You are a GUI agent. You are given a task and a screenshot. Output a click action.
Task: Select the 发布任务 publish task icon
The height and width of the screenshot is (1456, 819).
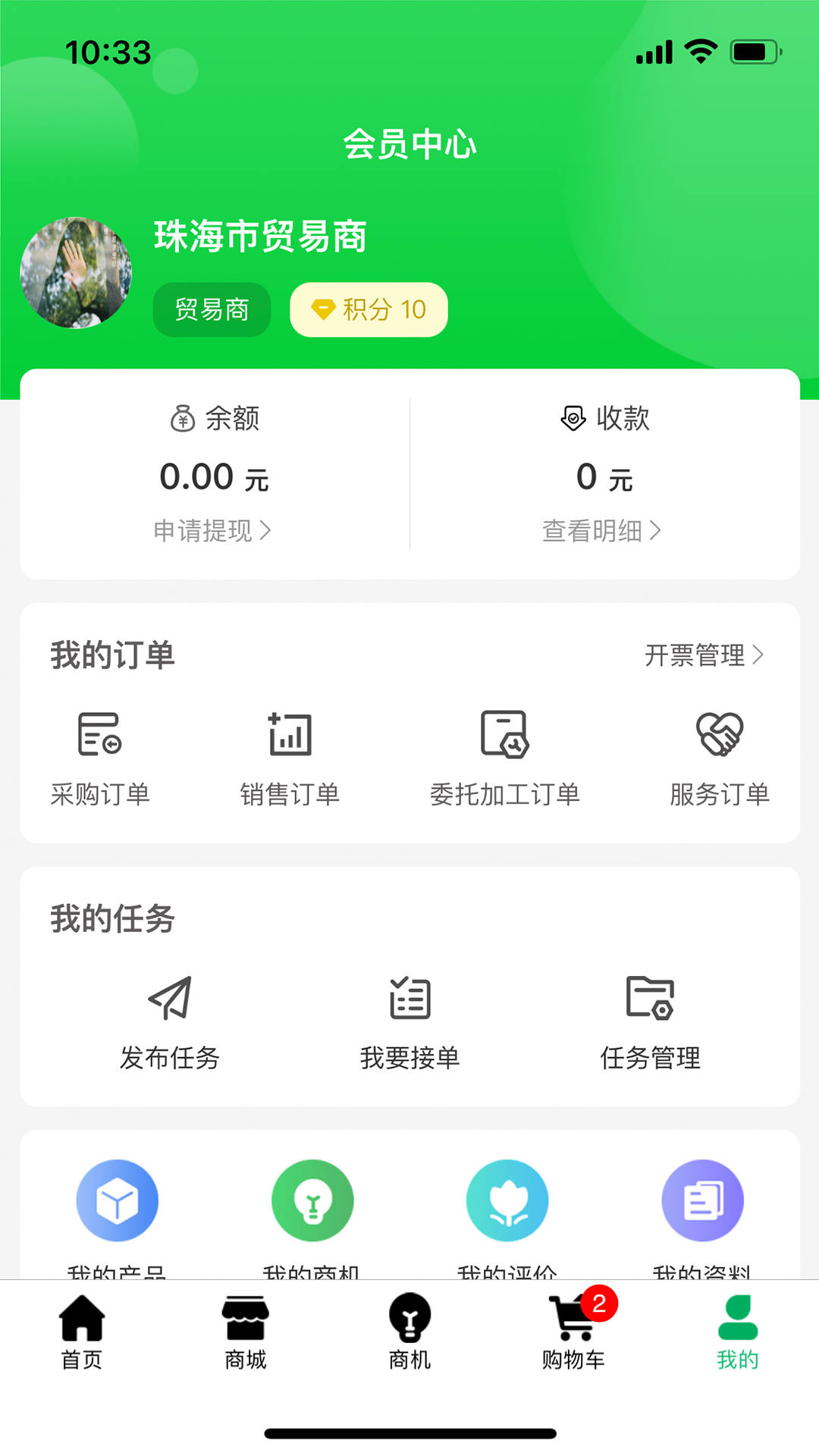point(170,1016)
